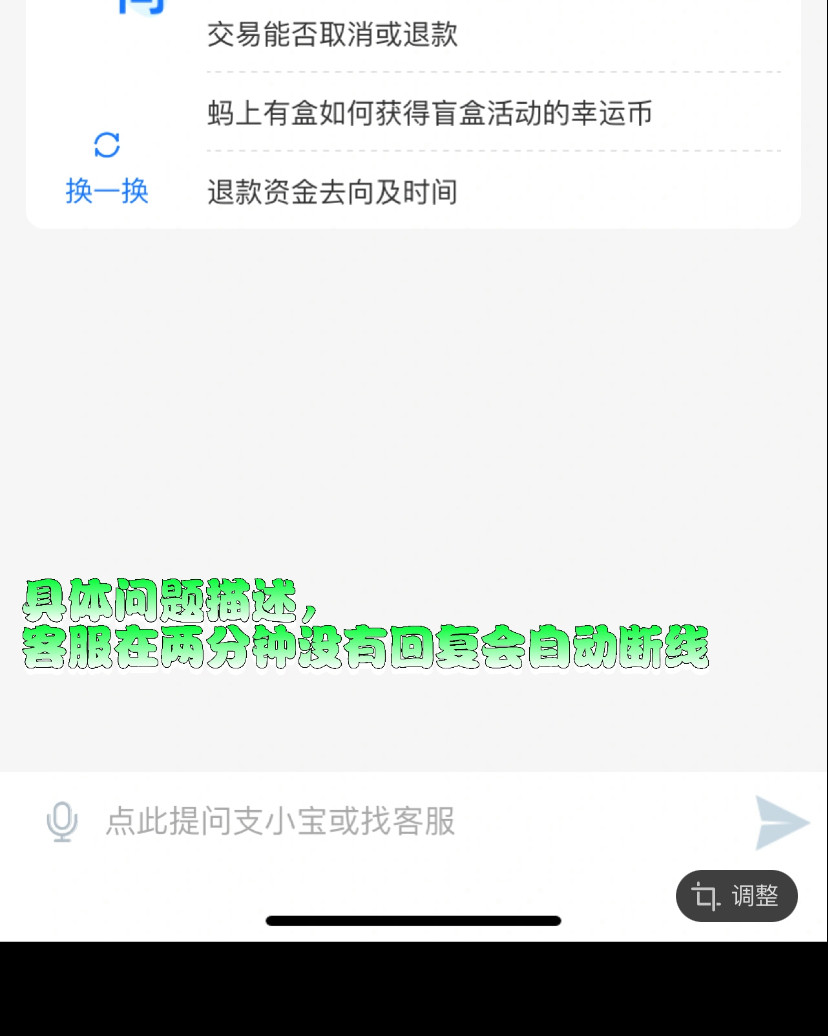Tap the microphone icon in the input bar
828x1036 pixels.
pos(62,822)
